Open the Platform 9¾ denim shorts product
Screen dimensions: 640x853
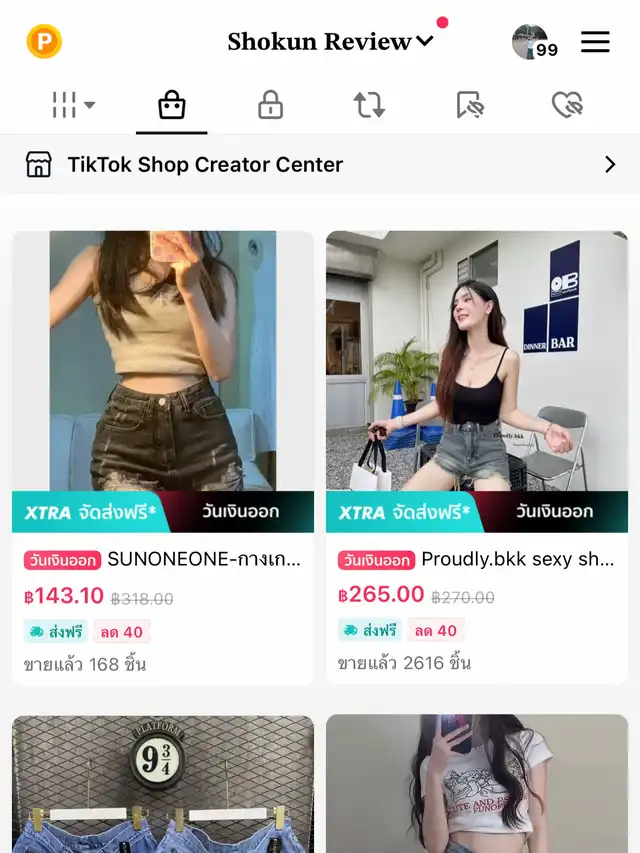tap(163, 784)
